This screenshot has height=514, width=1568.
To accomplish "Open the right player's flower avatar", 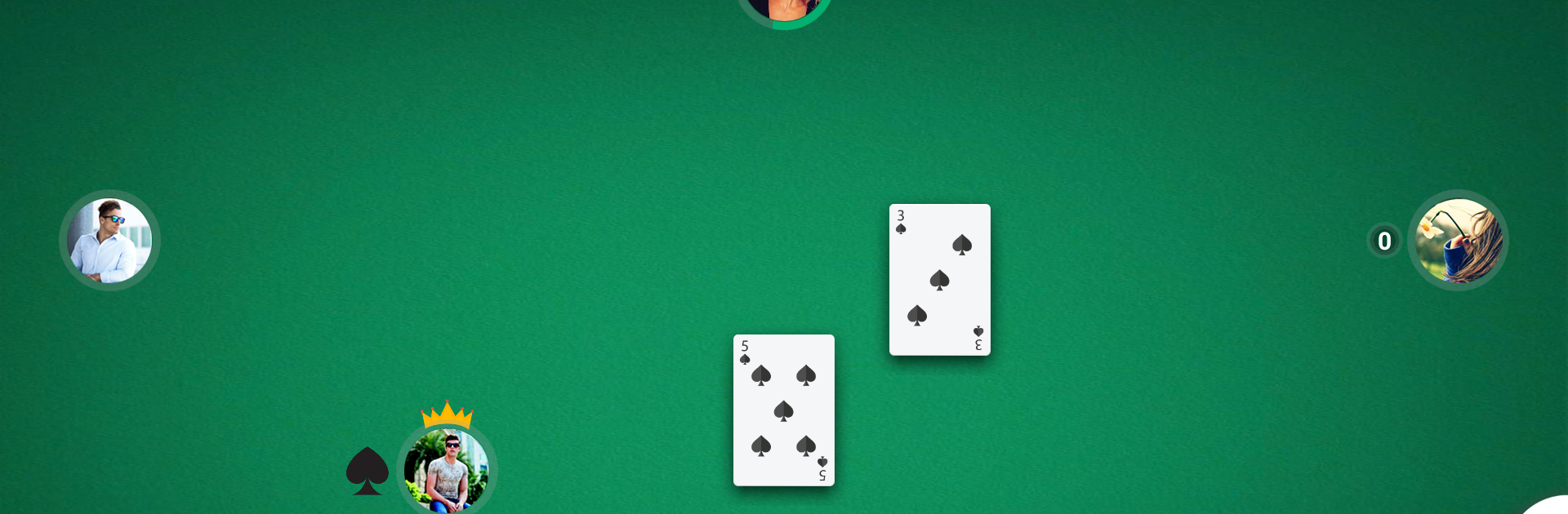I will (x=1458, y=241).
